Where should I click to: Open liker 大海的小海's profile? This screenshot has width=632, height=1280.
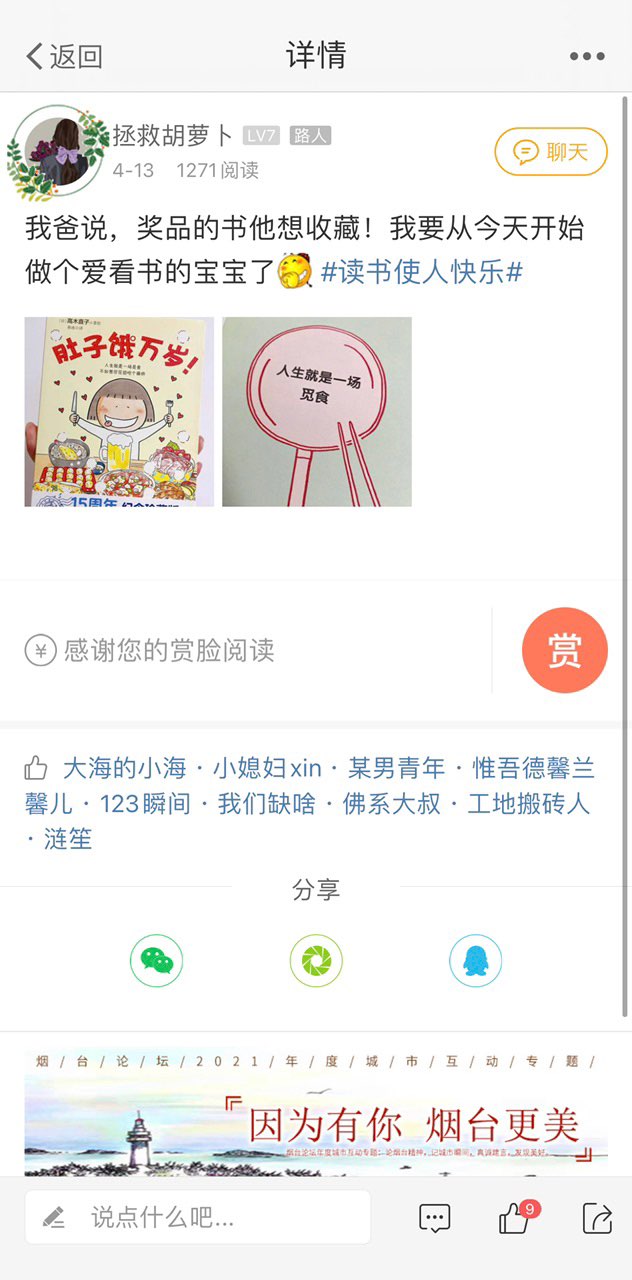[124, 768]
